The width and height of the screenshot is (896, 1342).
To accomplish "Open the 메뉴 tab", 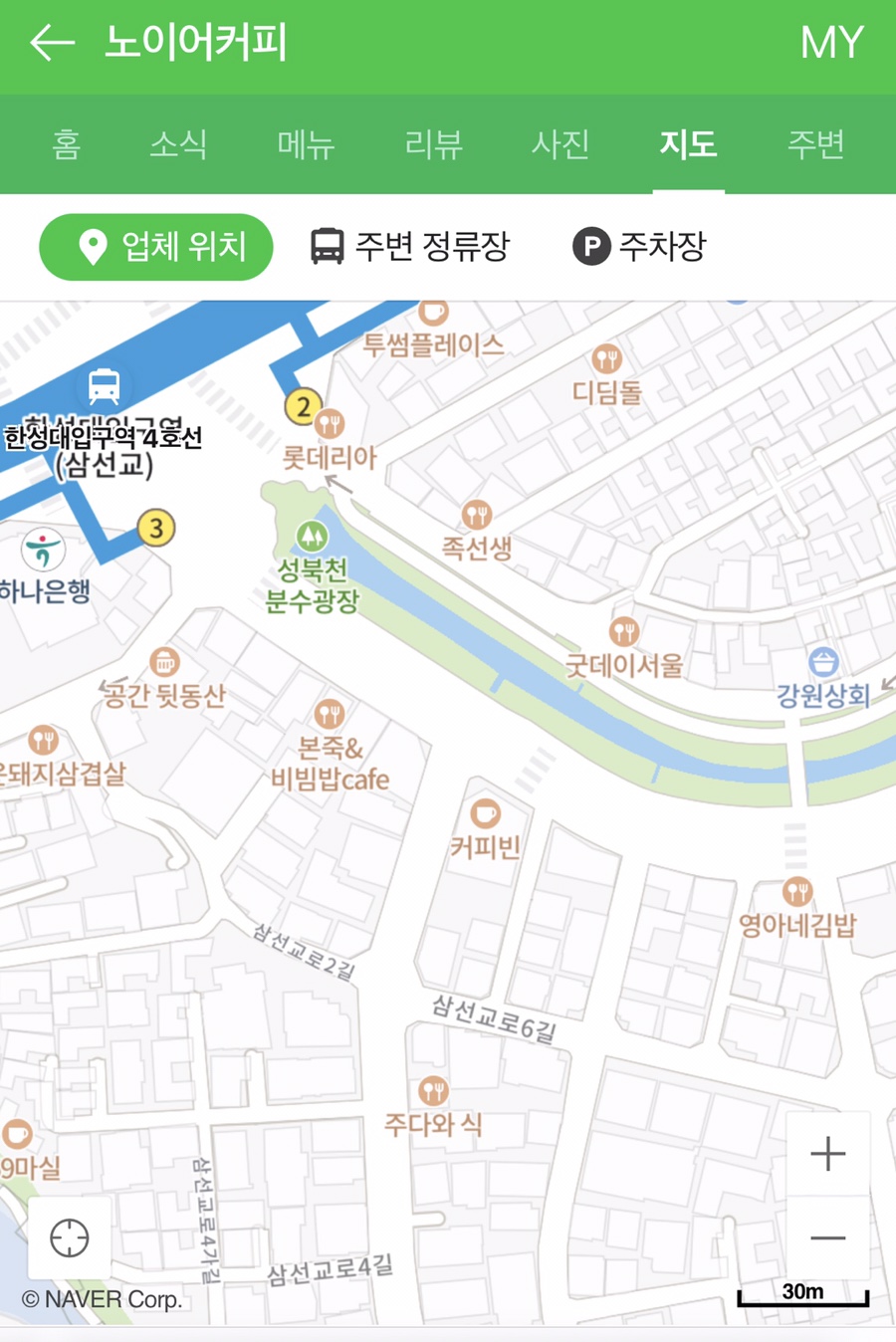I will pos(306,144).
